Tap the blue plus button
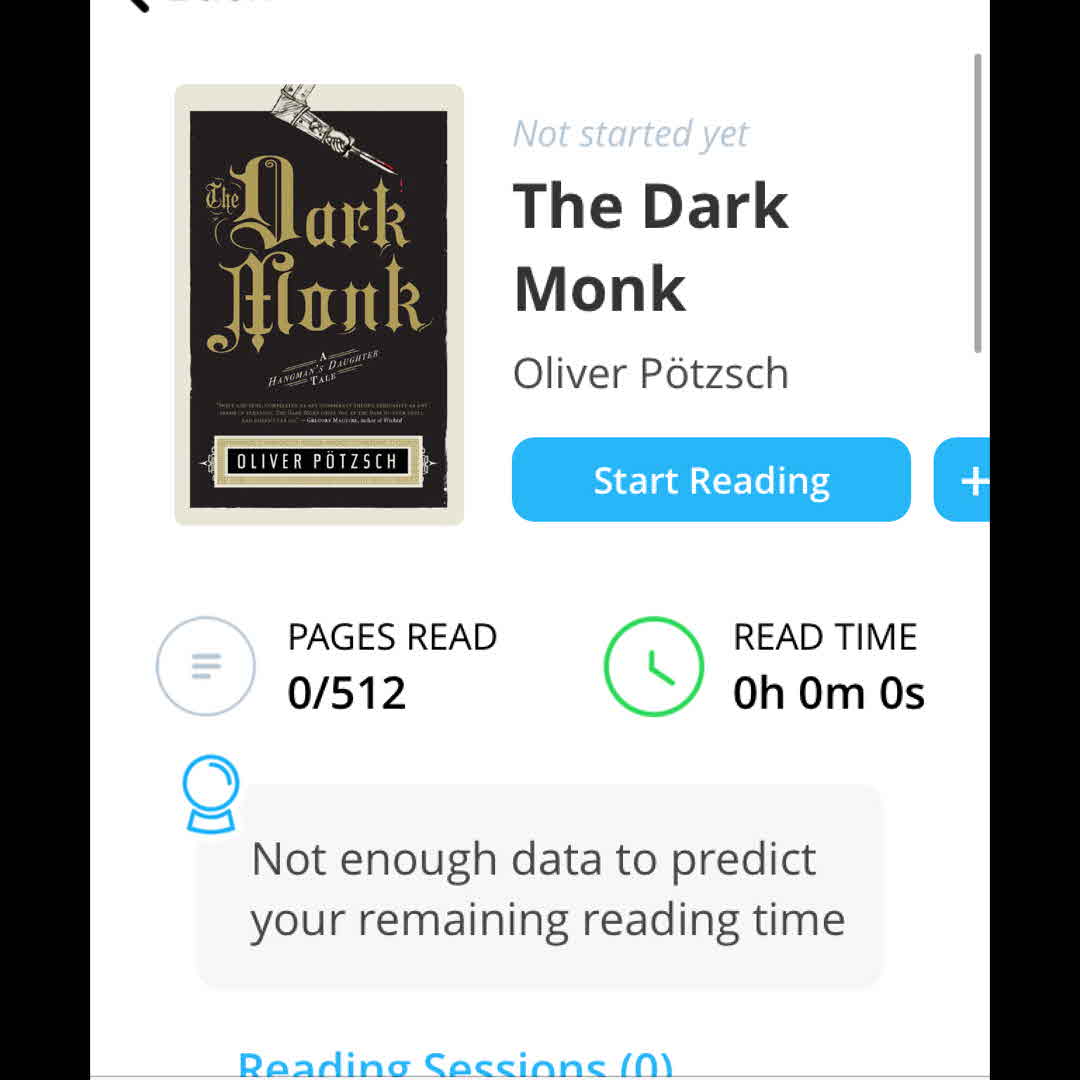 point(964,481)
